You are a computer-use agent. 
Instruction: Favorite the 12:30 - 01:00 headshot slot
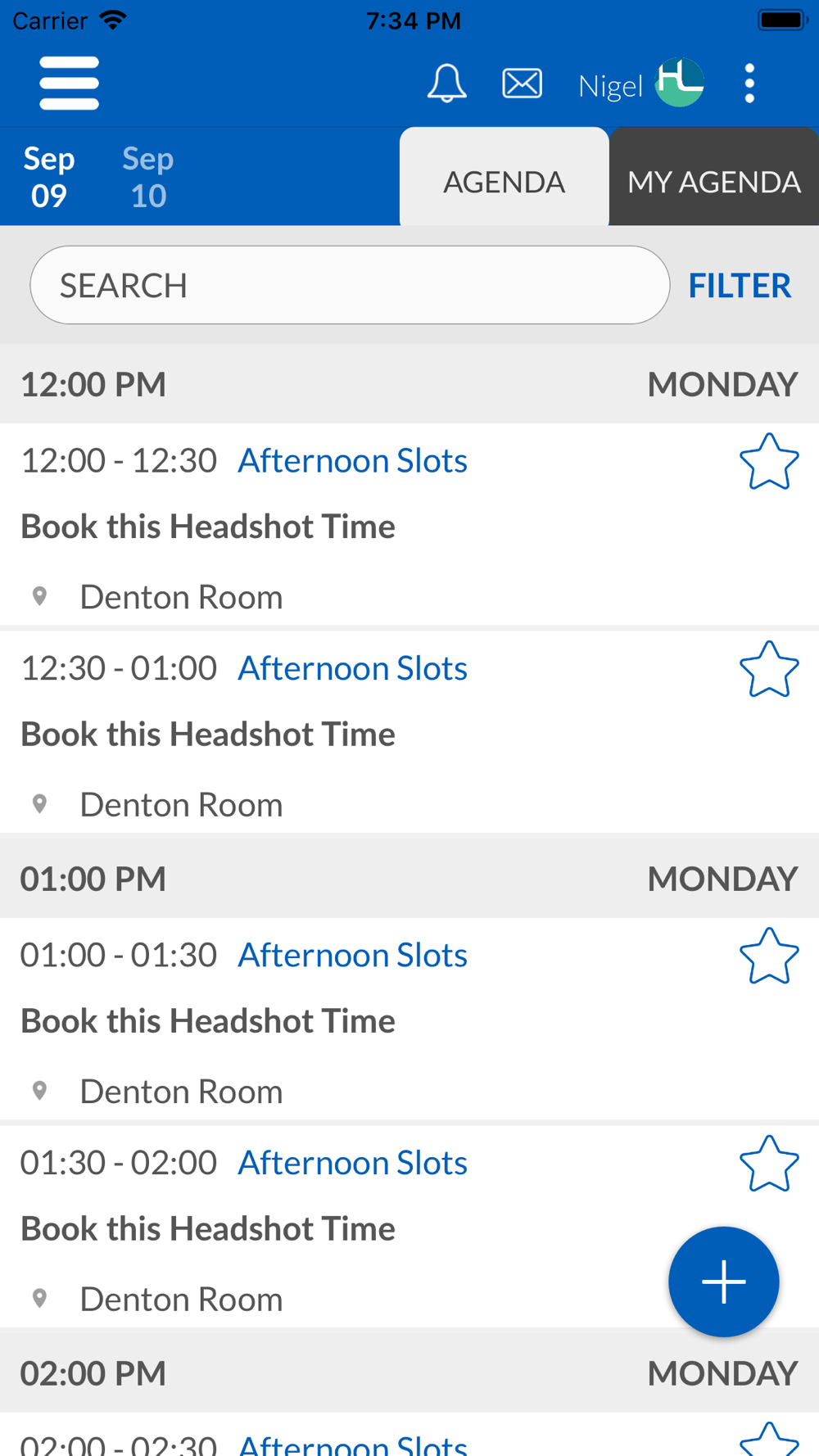pyautogui.click(x=769, y=669)
